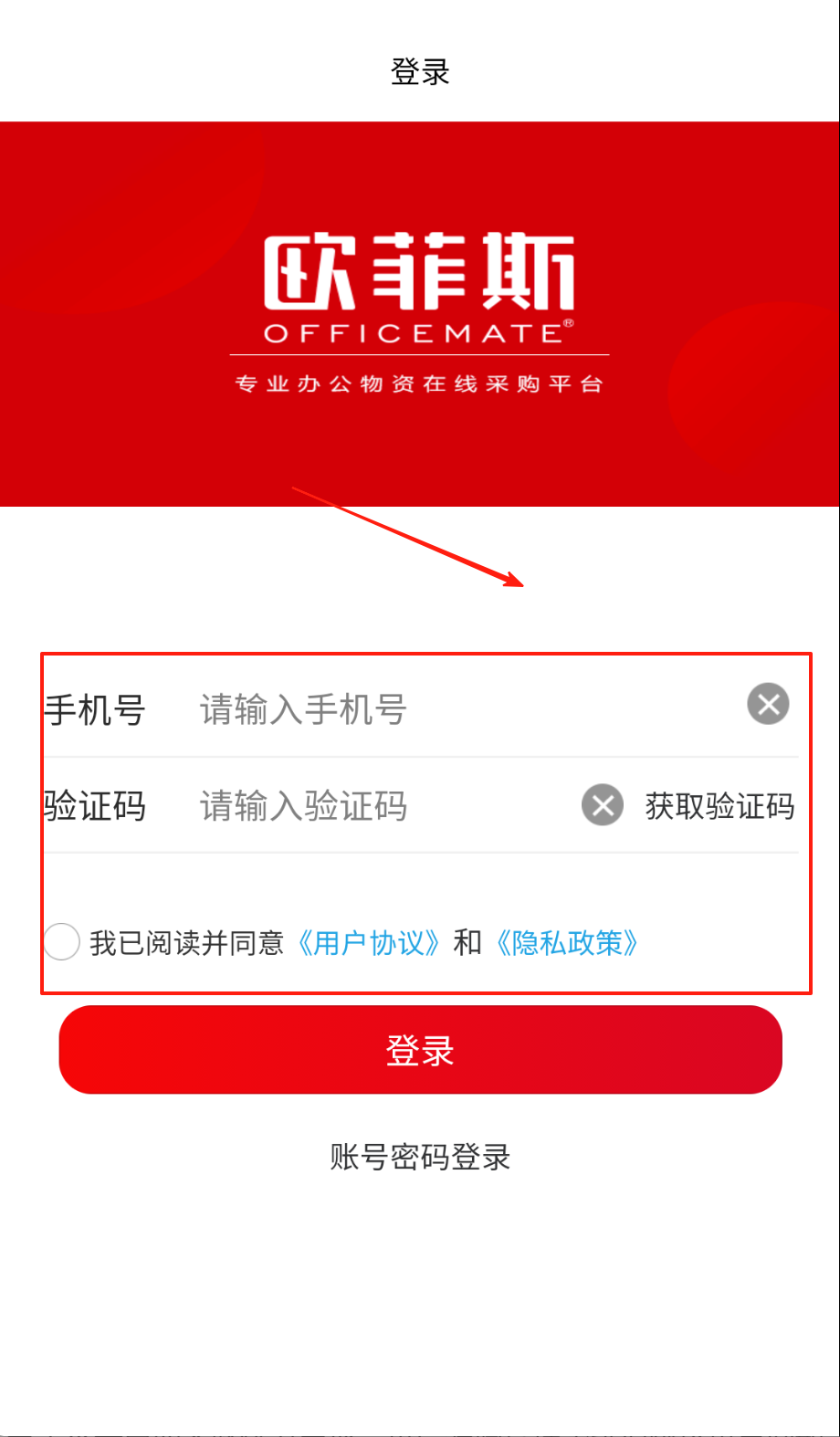Image resolution: width=840 pixels, height=1437 pixels.
Task: Open the 隐私政策 link
Action: pyautogui.click(x=566, y=942)
